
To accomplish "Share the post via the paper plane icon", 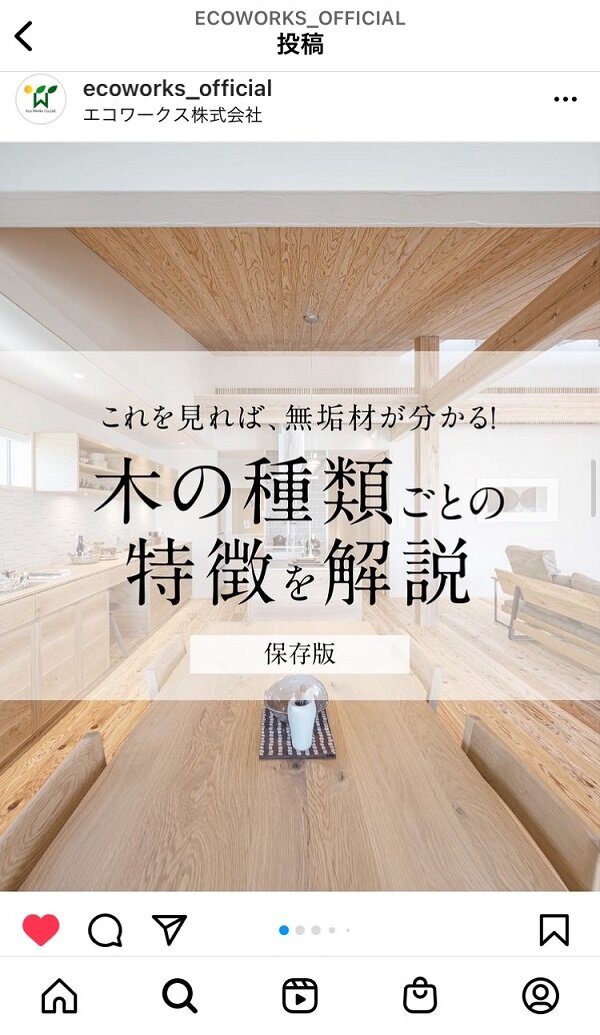I will [x=170, y=930].
